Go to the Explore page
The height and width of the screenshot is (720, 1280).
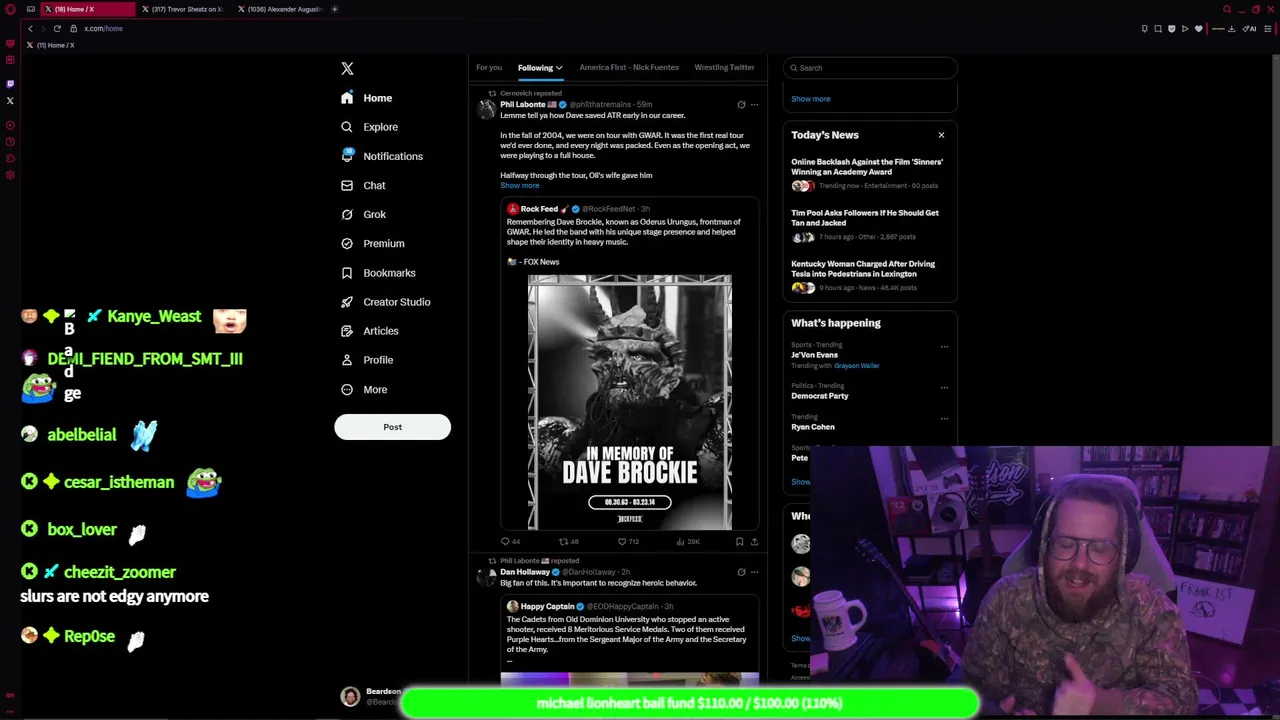click(380, 127)
